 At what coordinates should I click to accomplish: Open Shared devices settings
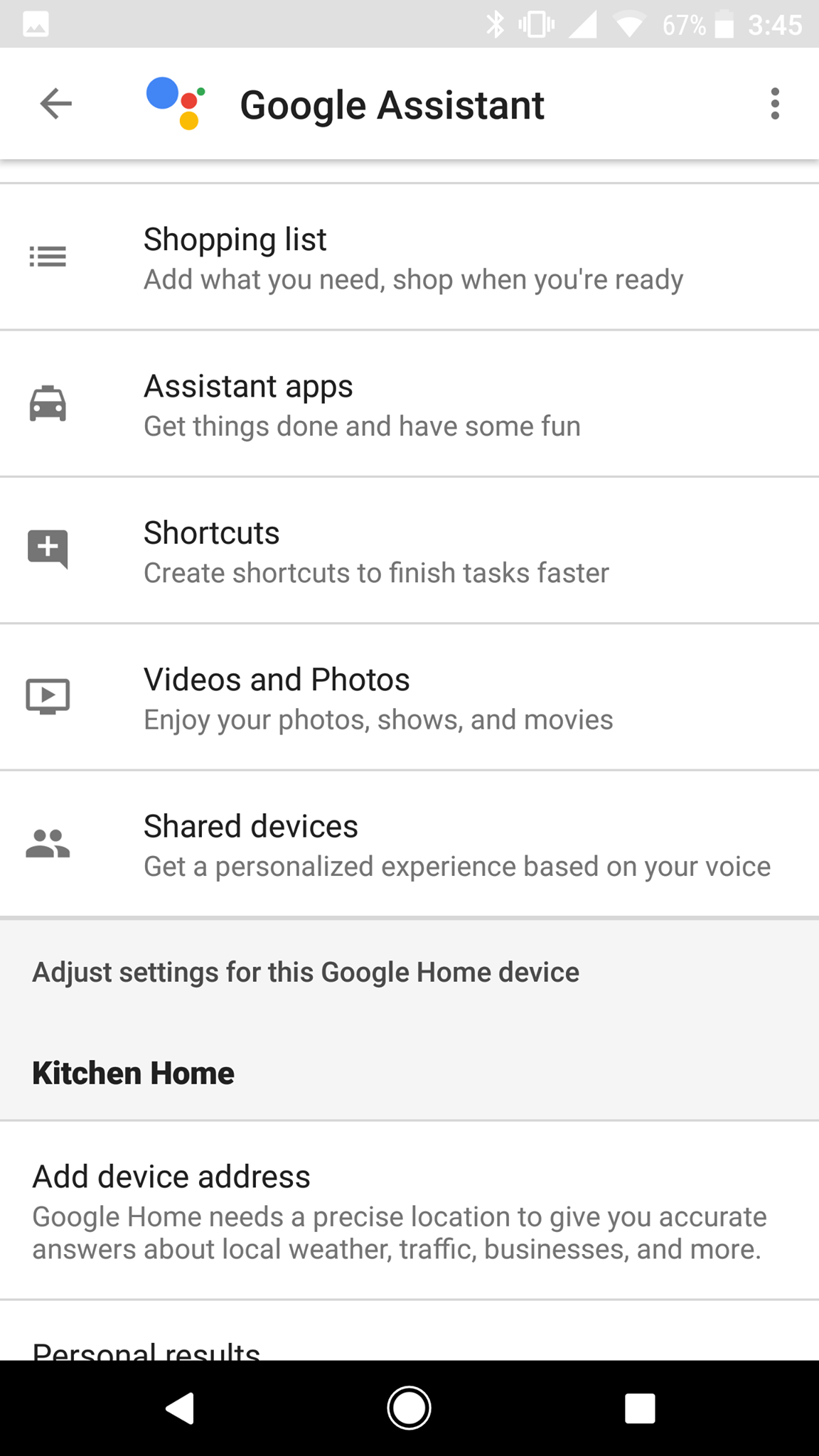pos(409,845)
